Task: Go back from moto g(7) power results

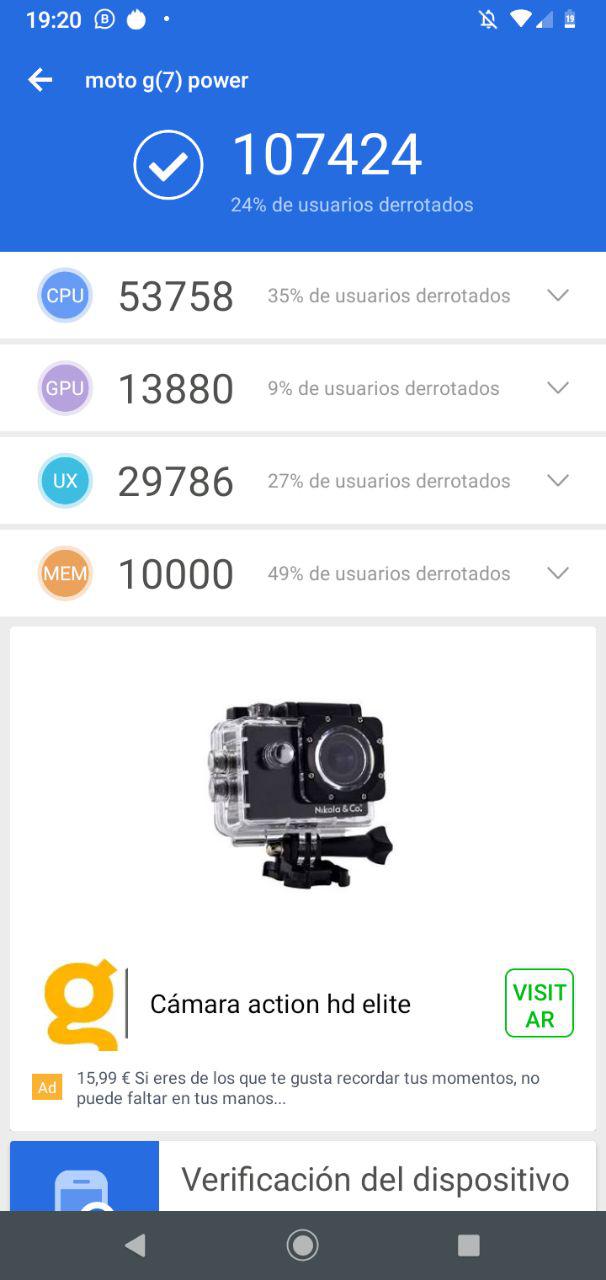Action: pyautogui.click(x=40, y=80)
